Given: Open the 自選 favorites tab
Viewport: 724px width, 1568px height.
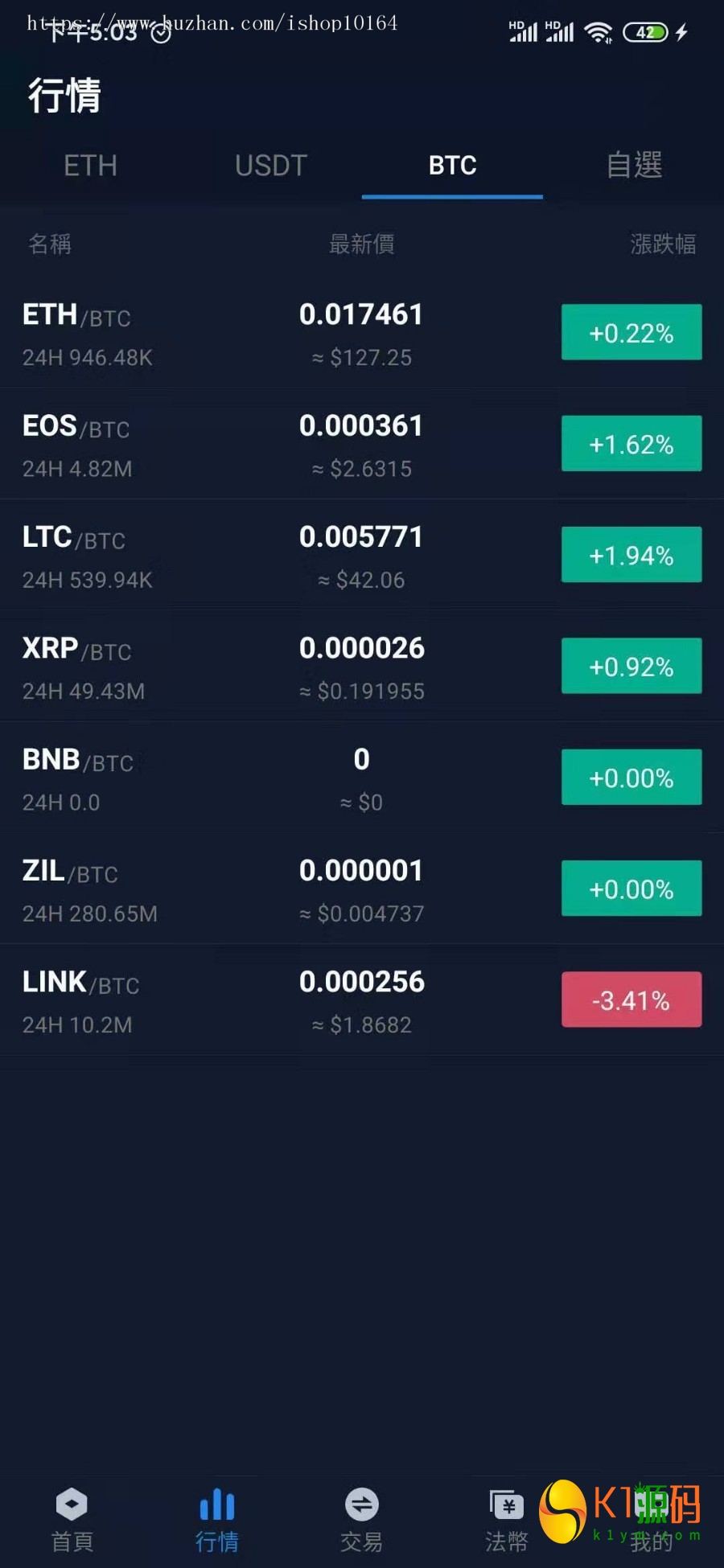Looking at the screenshot, I should click(x=633, y=166).
